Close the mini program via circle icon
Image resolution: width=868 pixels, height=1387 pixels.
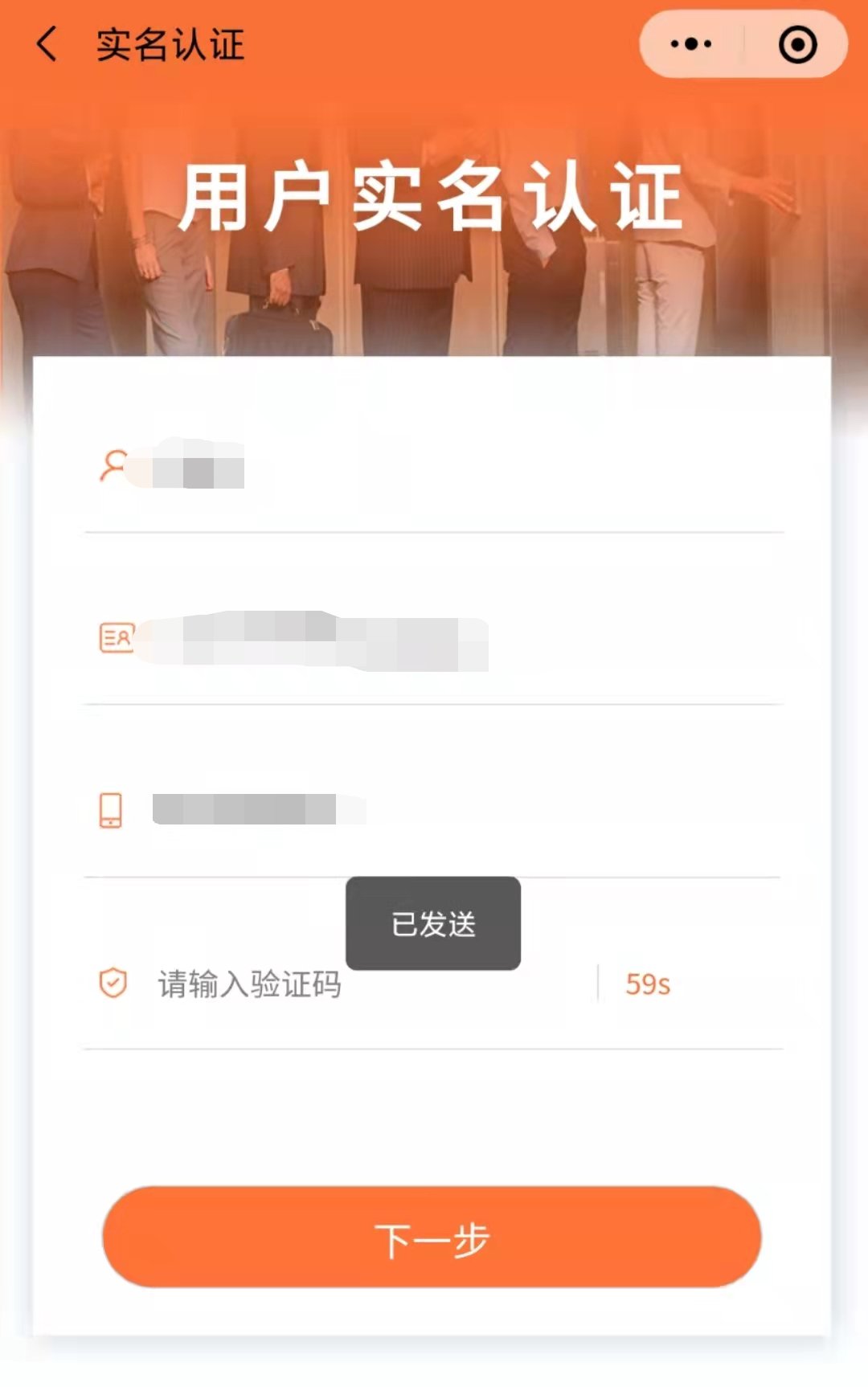(x=797, y=44)
